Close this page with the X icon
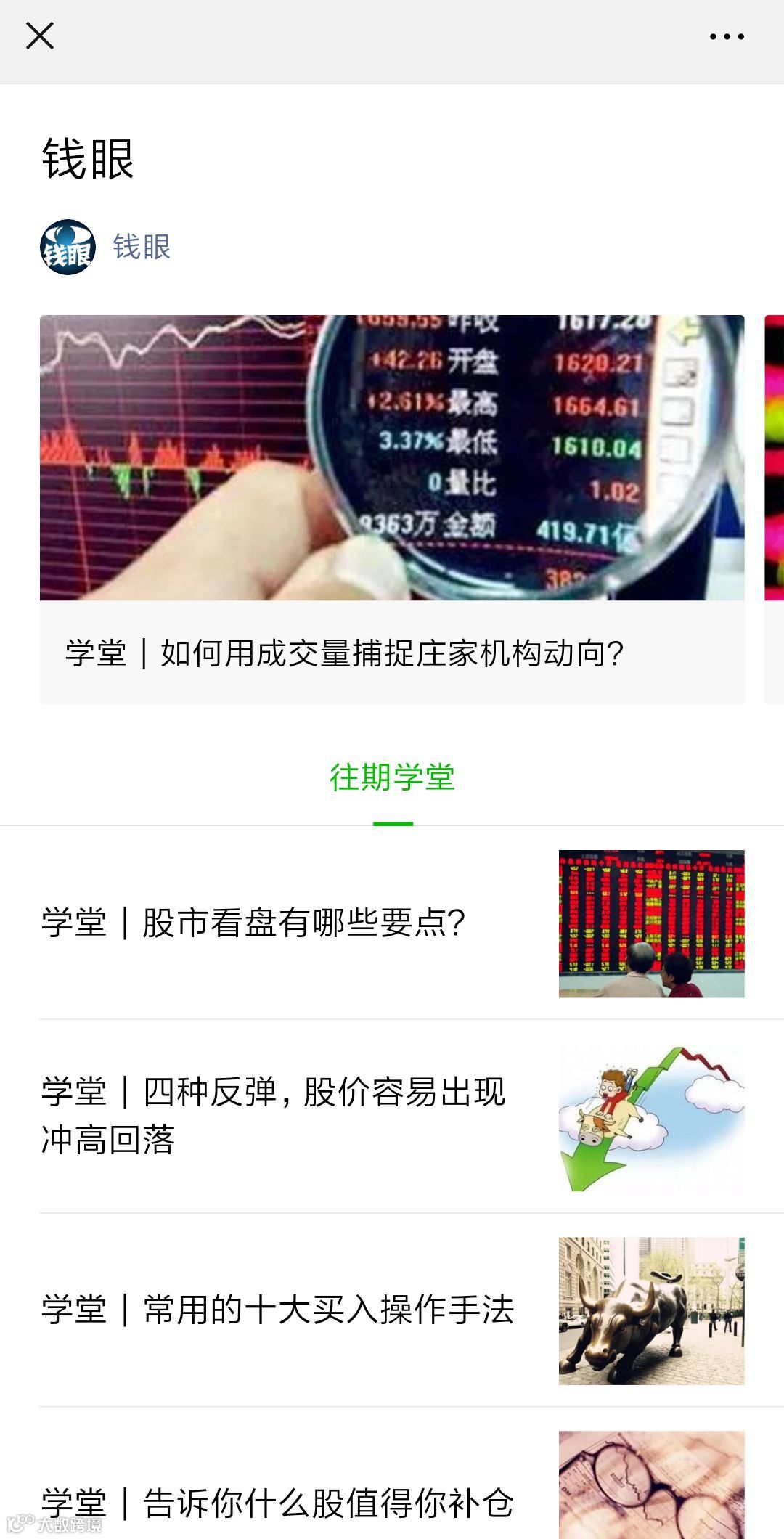784x1539 pixels. [x=40, y=36]
